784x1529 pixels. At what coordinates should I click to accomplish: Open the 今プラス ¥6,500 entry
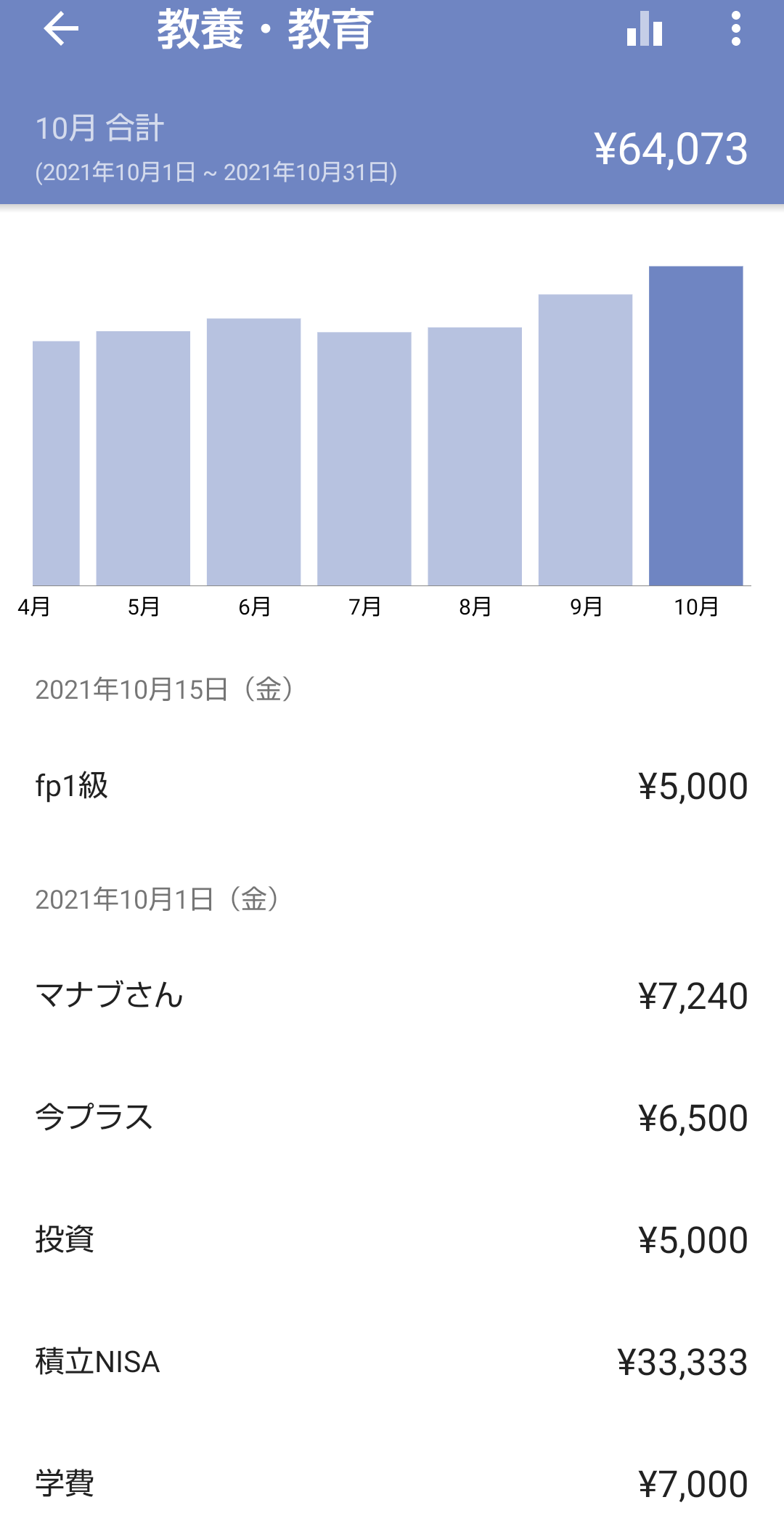392,1117
